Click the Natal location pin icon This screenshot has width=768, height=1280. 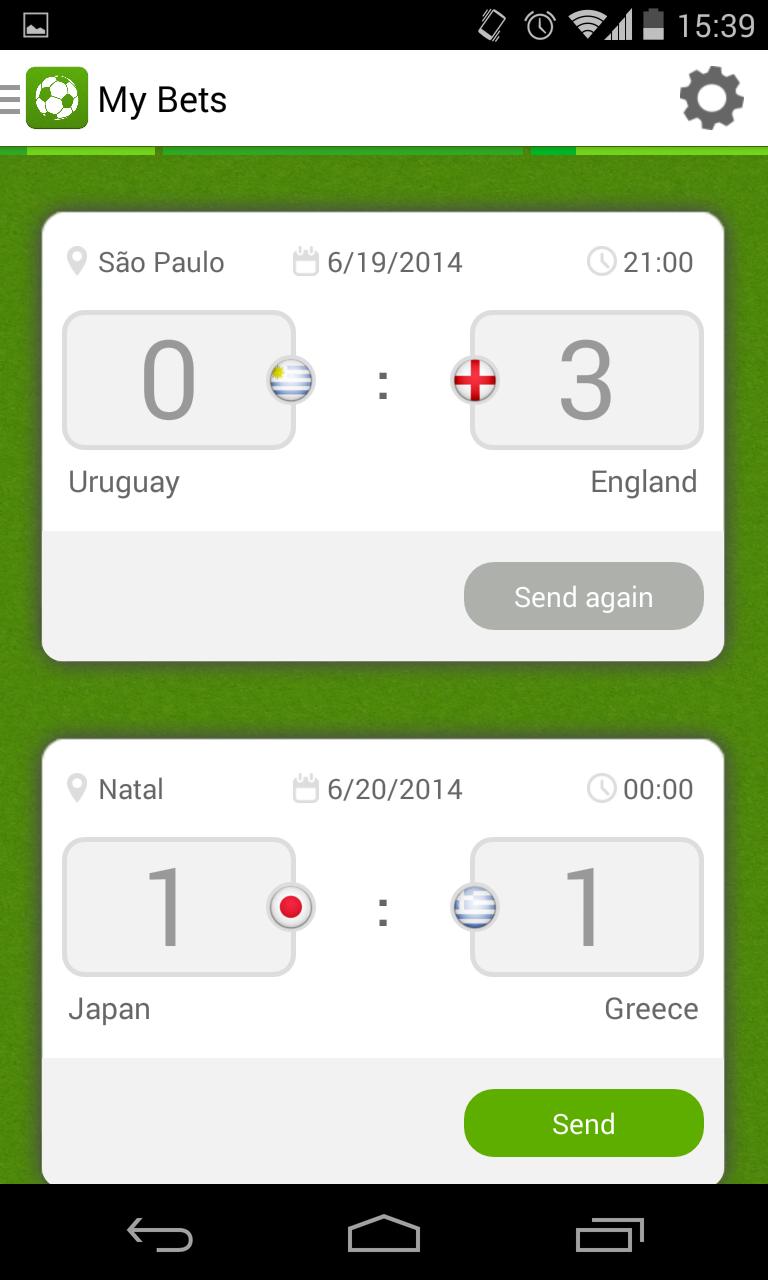[79, 789]
